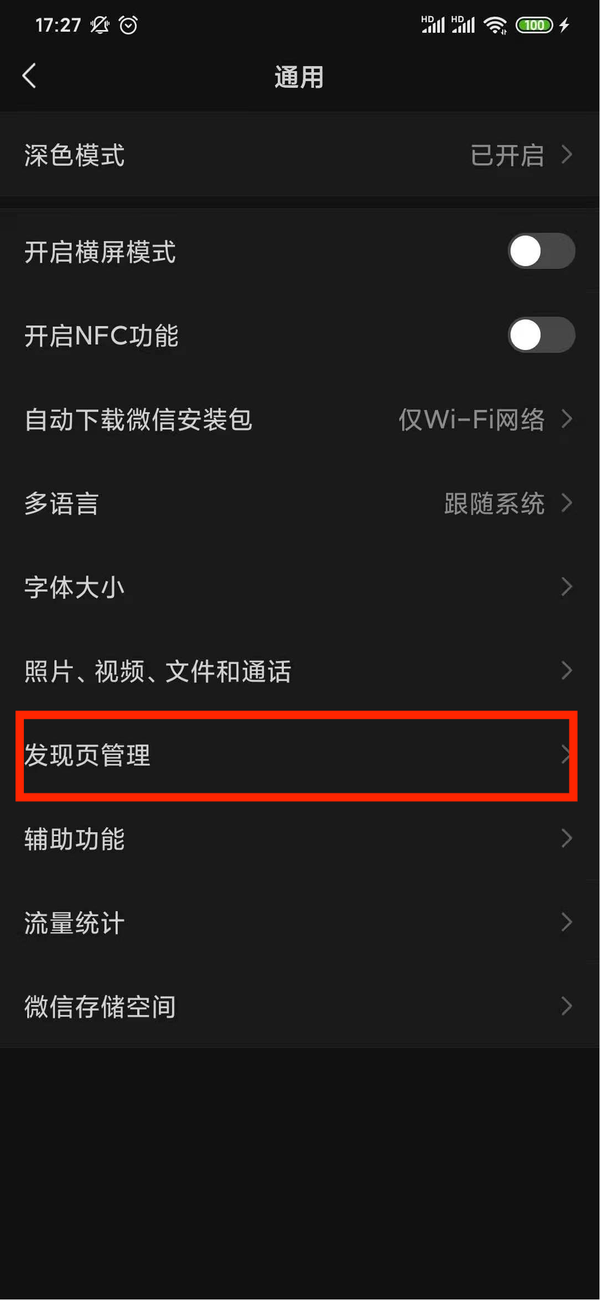Image resolution: width=600 pixels, height=1300 pixels.
Task: Open 多语言 language setting
Action: click(x=300, y=503)
